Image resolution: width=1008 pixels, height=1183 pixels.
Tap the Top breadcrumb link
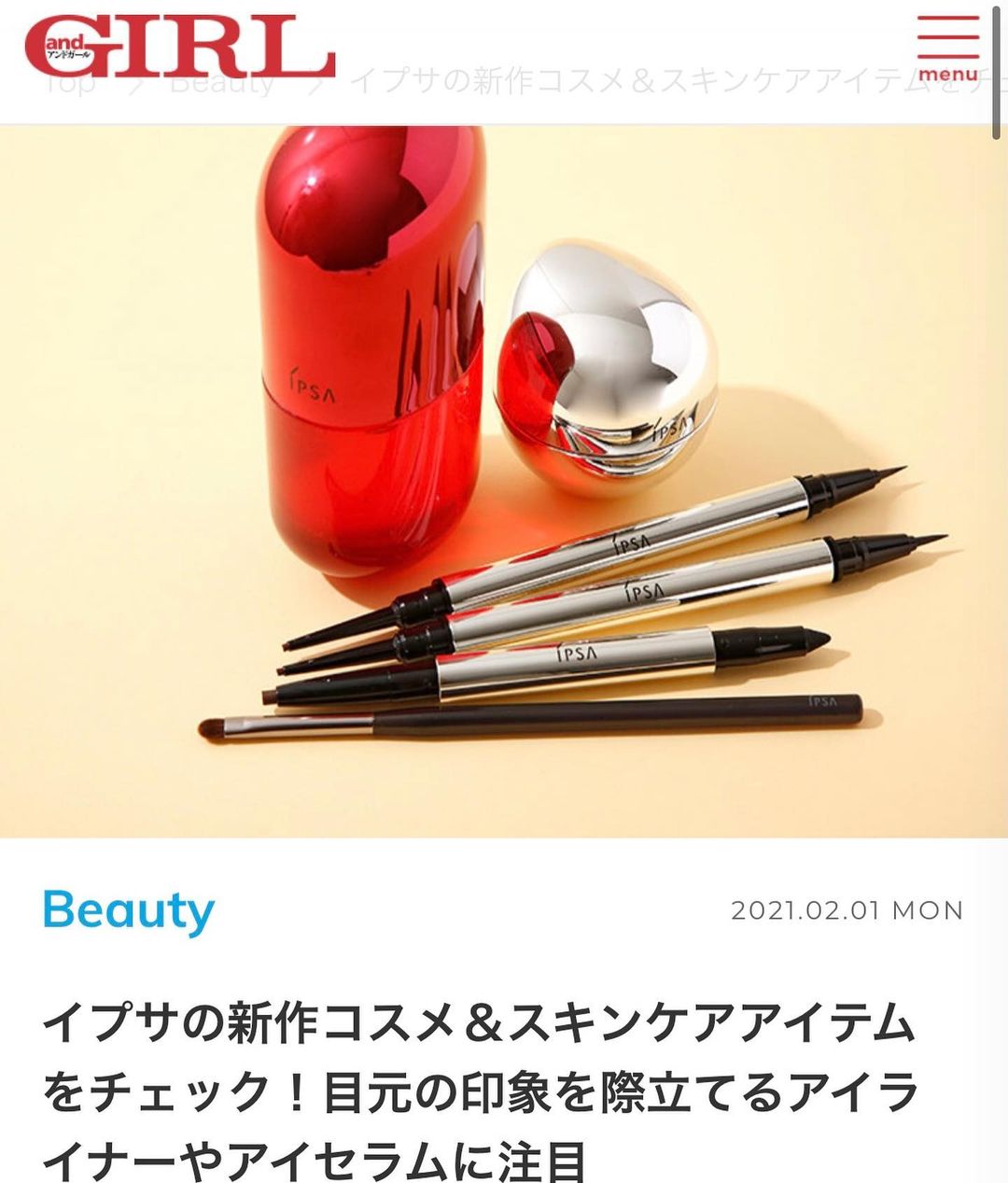click(x=71, y=85)
